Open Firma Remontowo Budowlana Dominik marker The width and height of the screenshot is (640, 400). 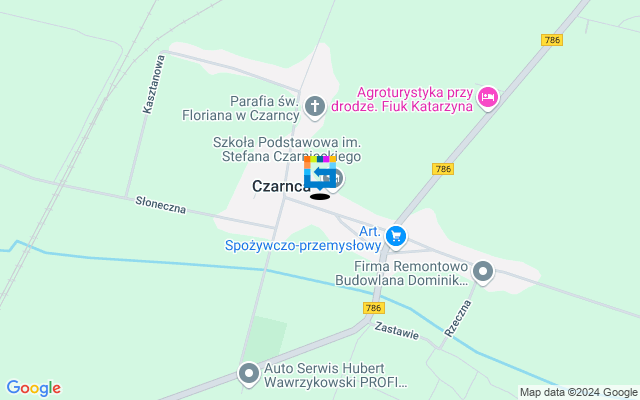pos(484,272)
